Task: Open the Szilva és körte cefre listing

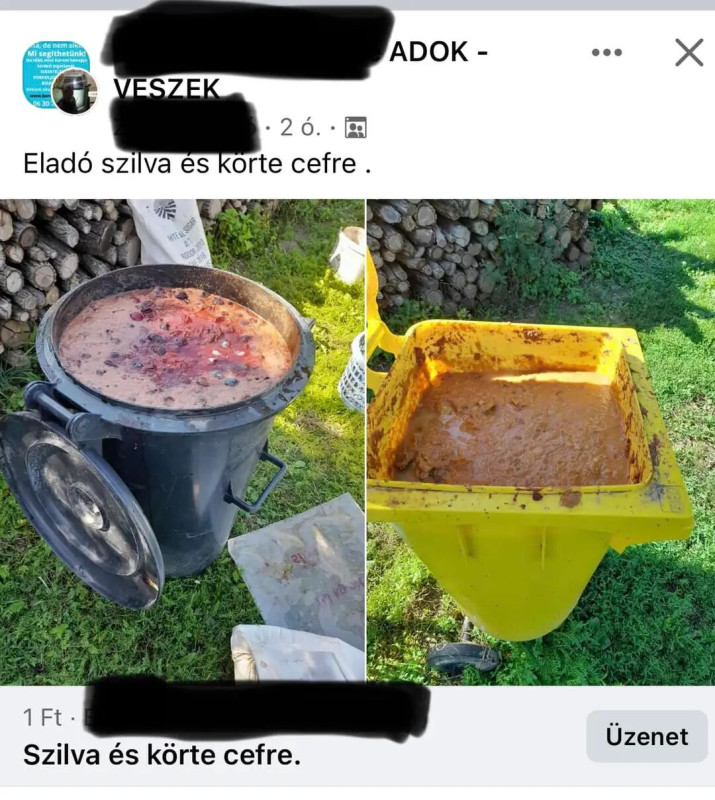Action: pyautogui.click(x=162, y=754)
